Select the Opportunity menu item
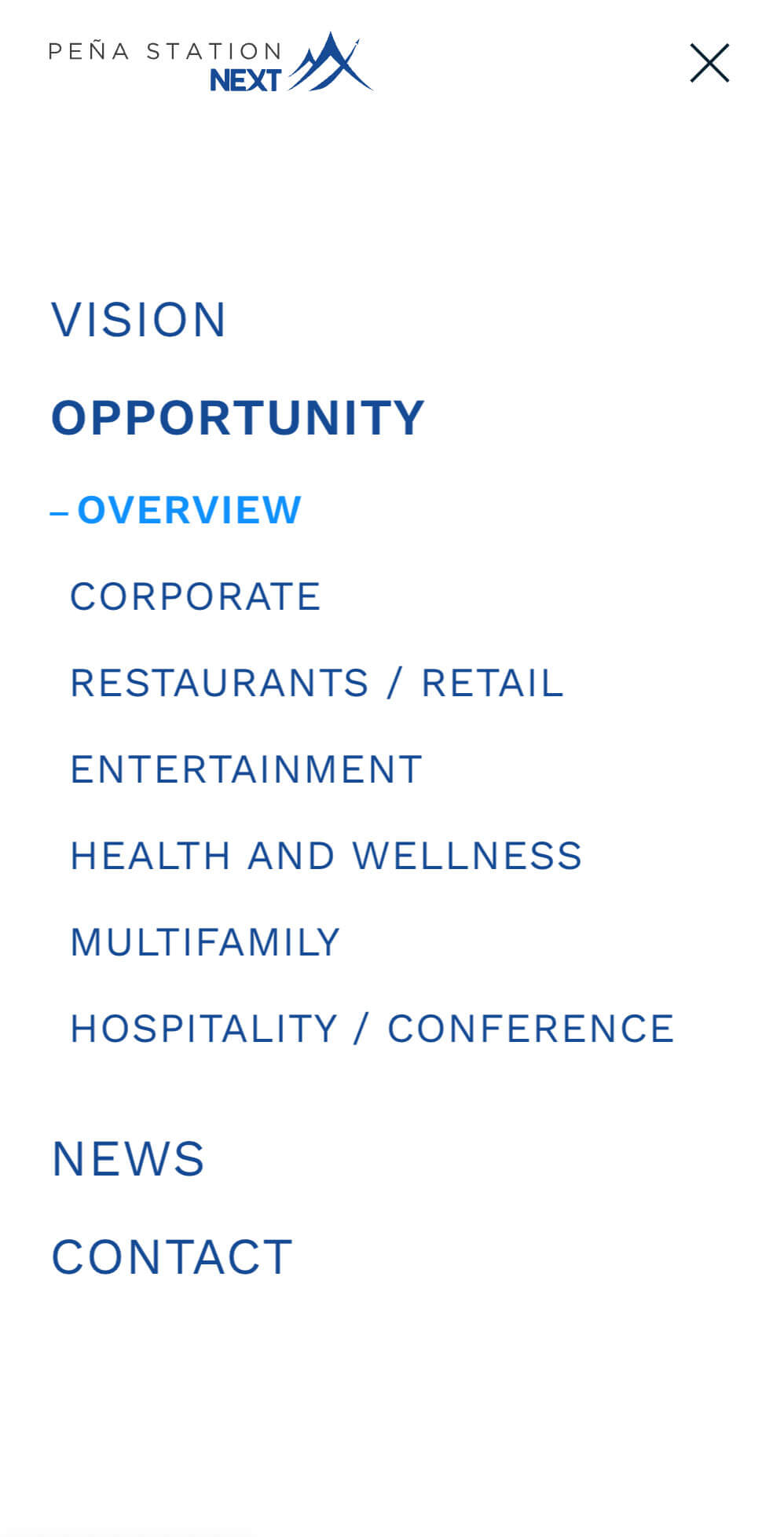Image resolution: width=784 pixels, height=1537 pixels. click(x=238, y=417)
